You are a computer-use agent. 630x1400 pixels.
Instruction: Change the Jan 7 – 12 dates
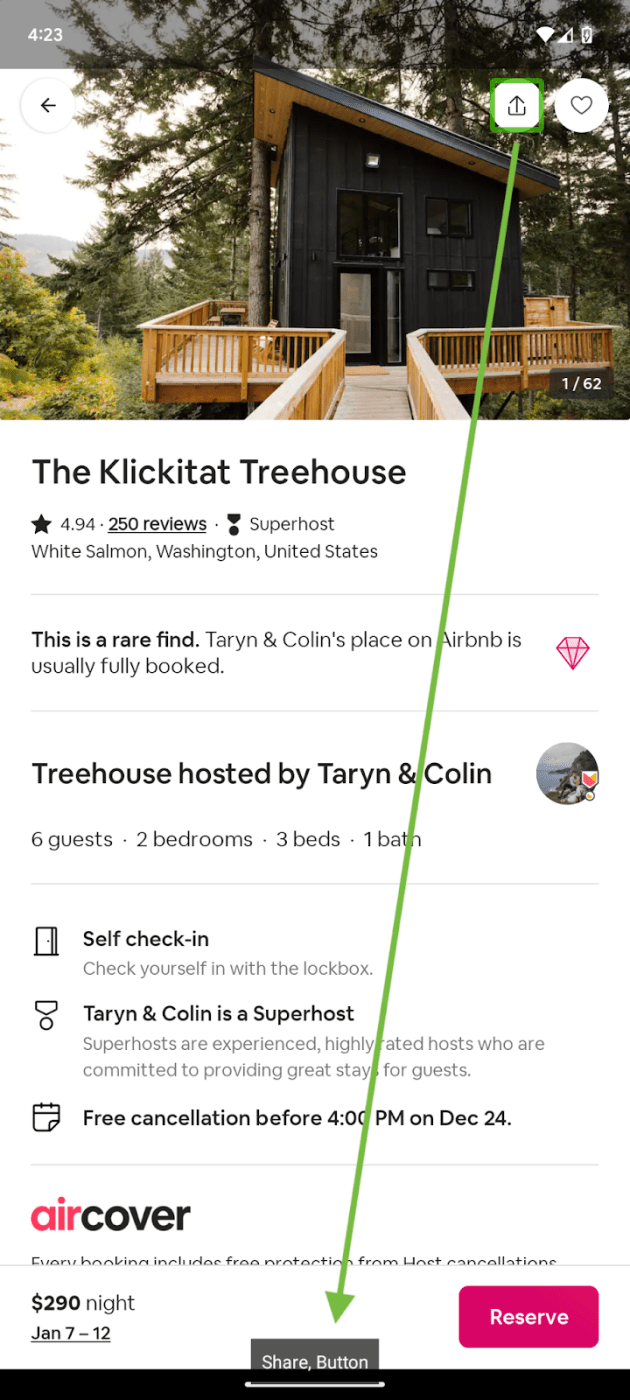(x=71, y=1333)
